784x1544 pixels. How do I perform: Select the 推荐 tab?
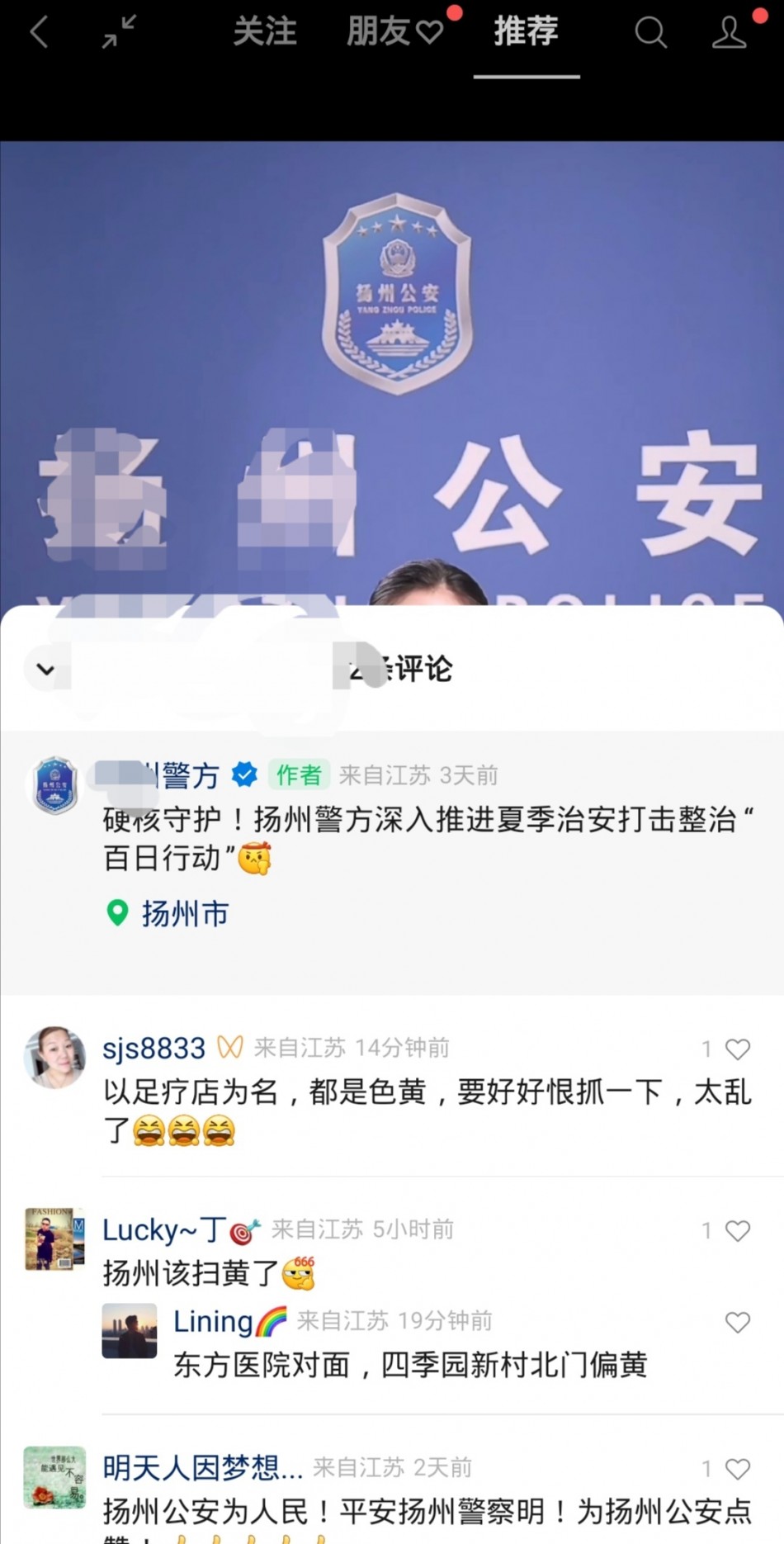526,32
